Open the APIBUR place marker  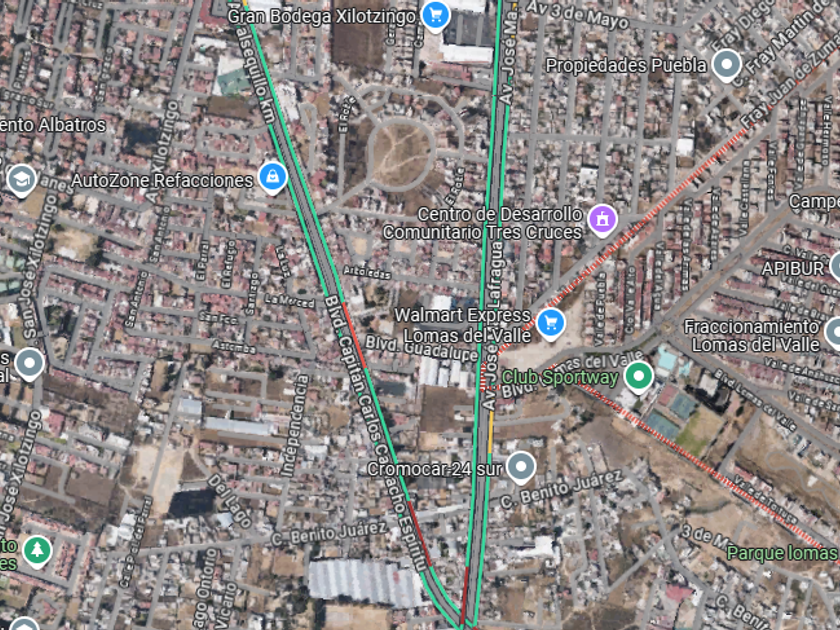[834, 267]
